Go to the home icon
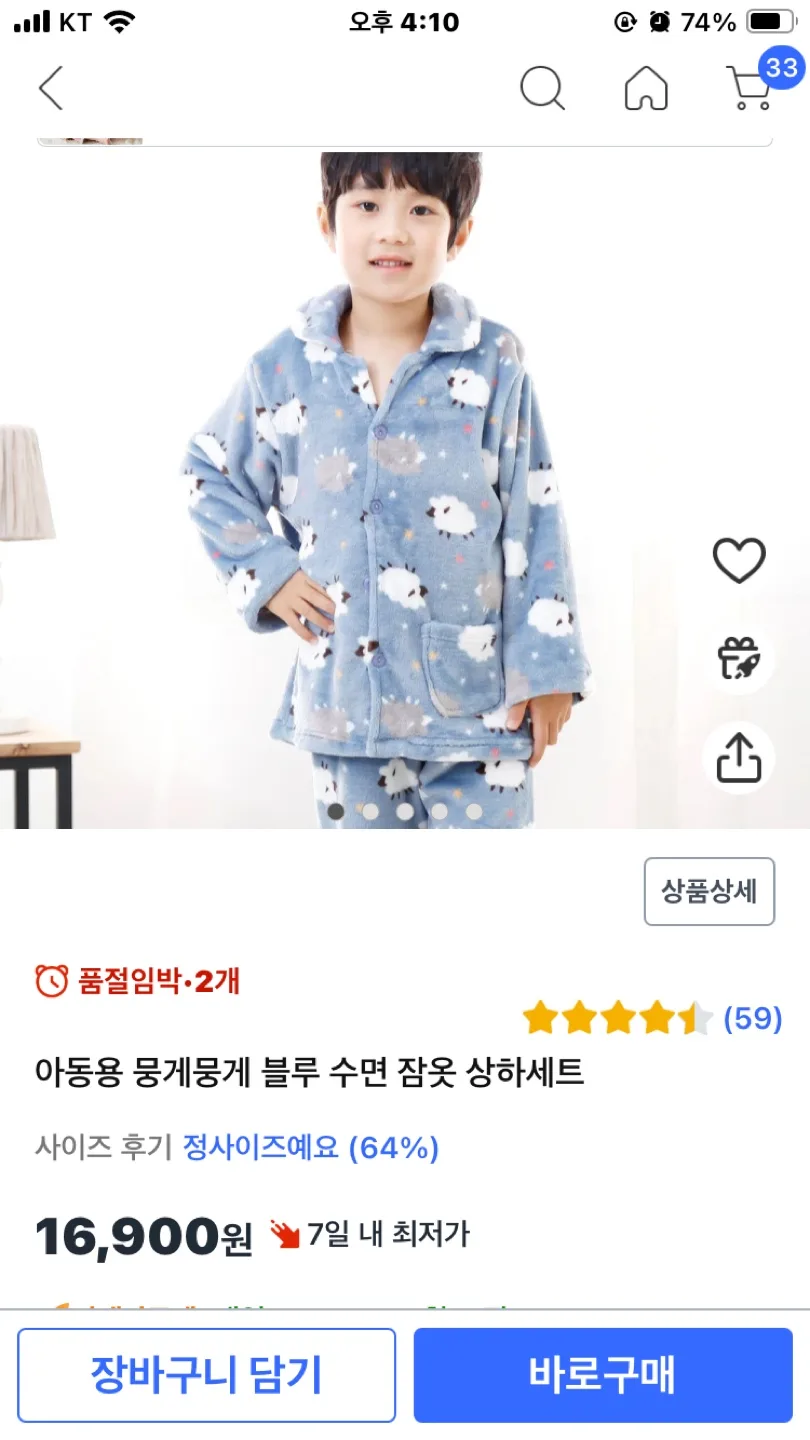The image size is (810, 1440). tap(646, 88)
